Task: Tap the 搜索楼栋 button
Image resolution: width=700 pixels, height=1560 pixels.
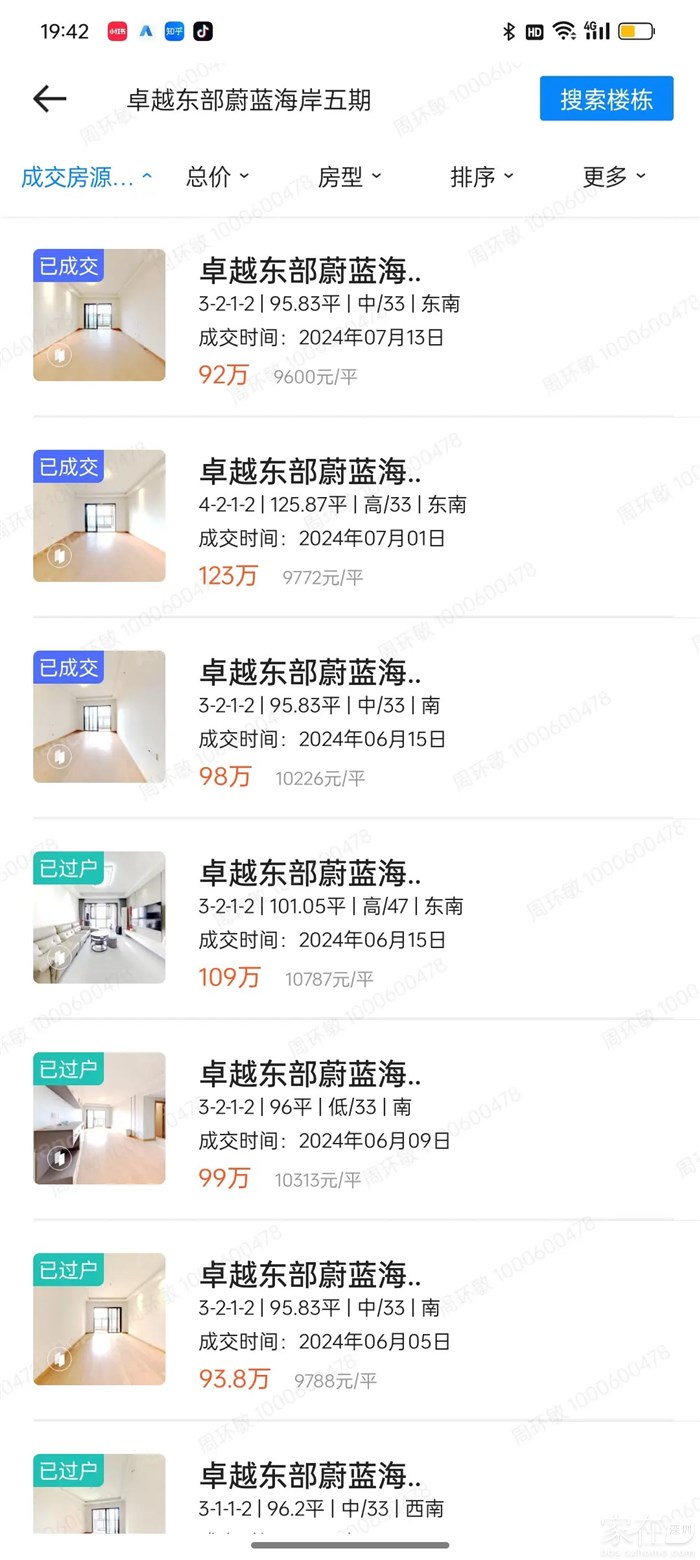Action: click(x=606, y=99)
